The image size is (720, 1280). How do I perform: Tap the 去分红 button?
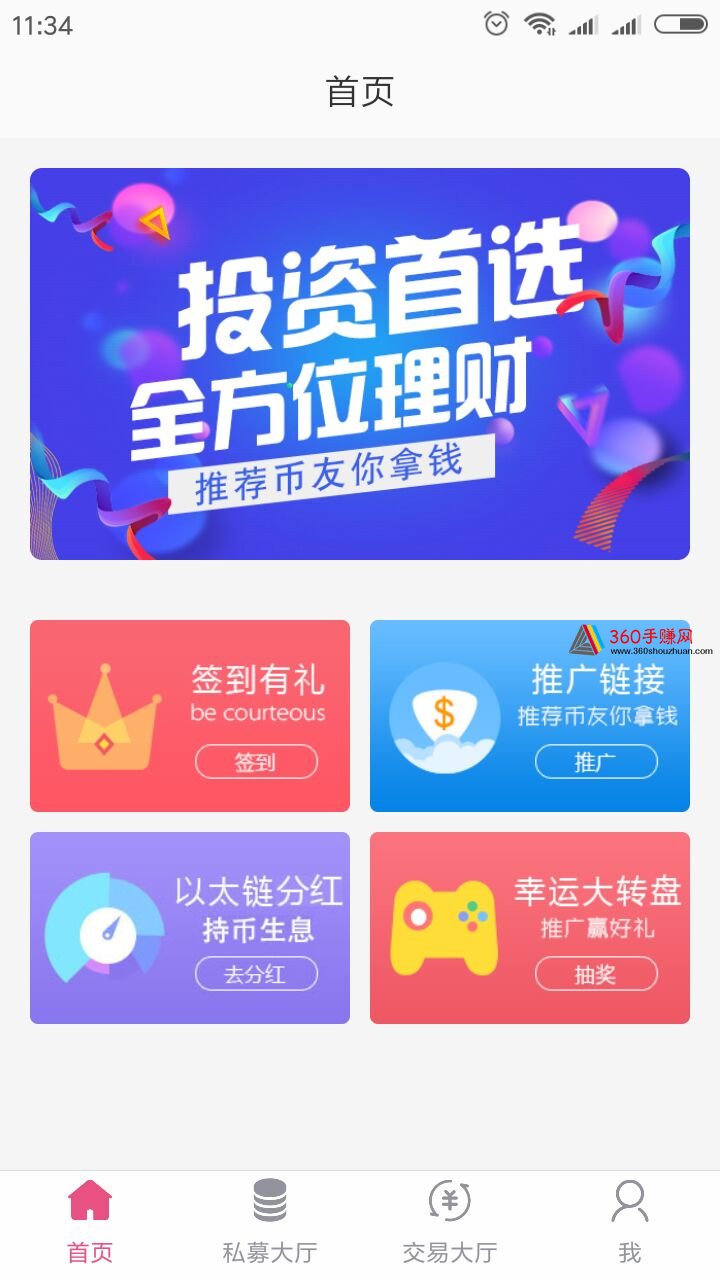[256, 974]
